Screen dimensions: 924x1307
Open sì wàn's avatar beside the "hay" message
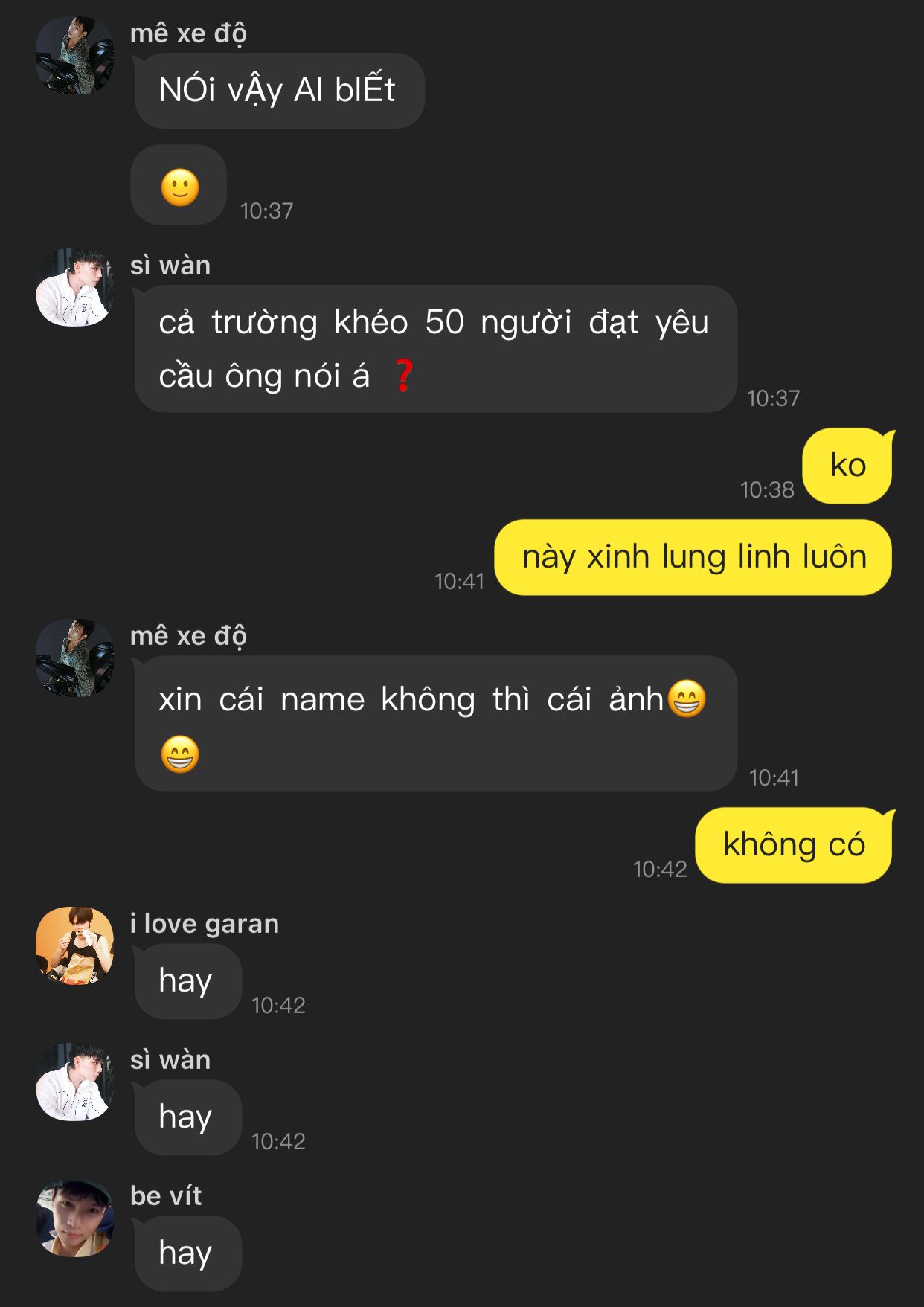point(74,1082)
